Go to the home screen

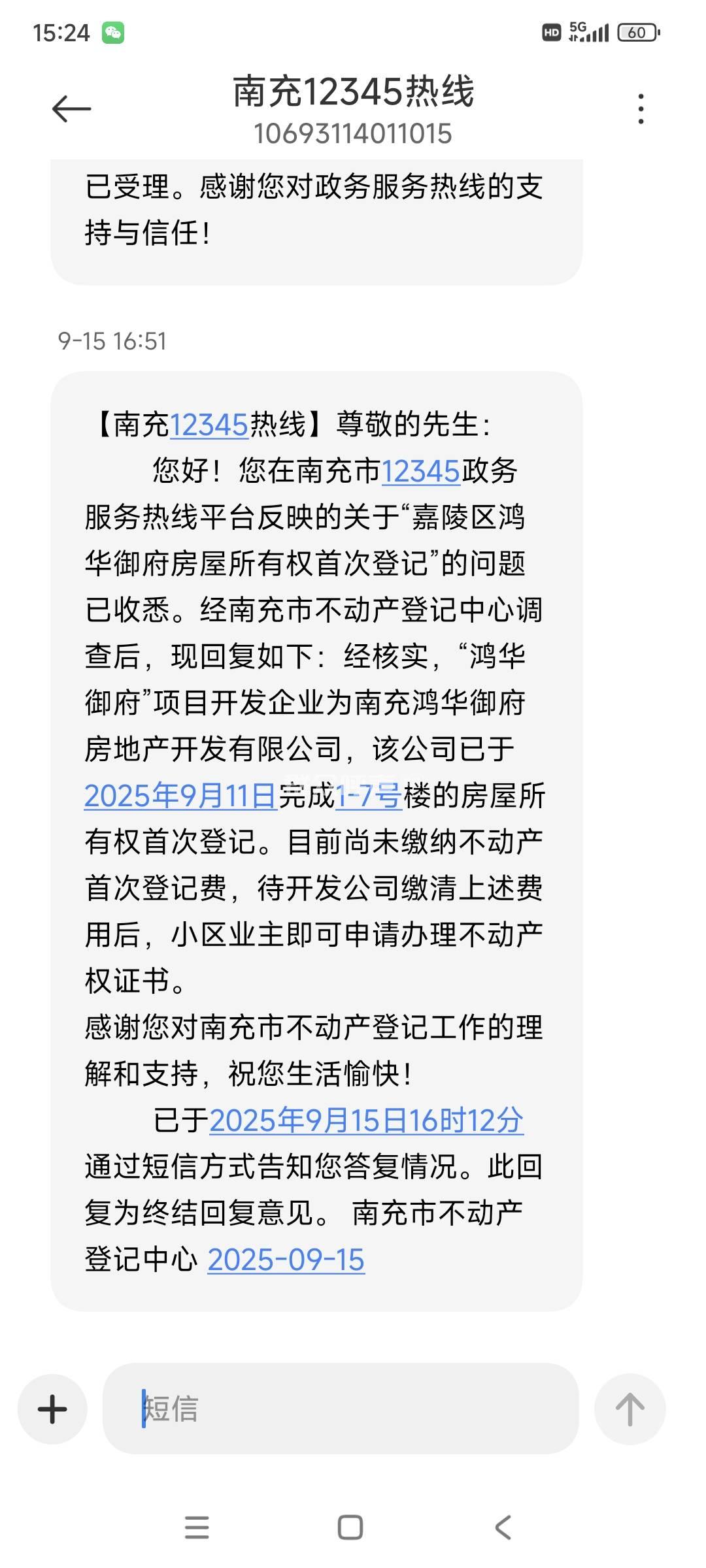(x=350, y=1527)
